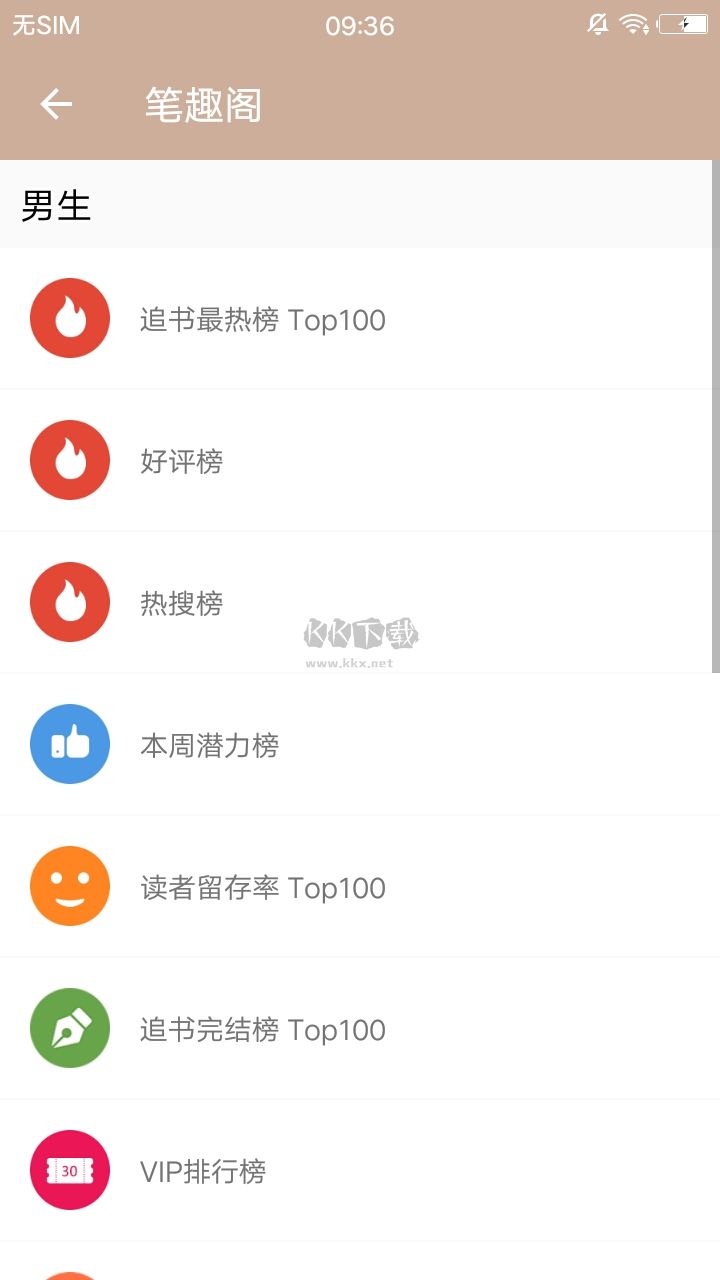Go back using the arrow in header
This screenshot has width=720, height=1280.
(56, 104)
